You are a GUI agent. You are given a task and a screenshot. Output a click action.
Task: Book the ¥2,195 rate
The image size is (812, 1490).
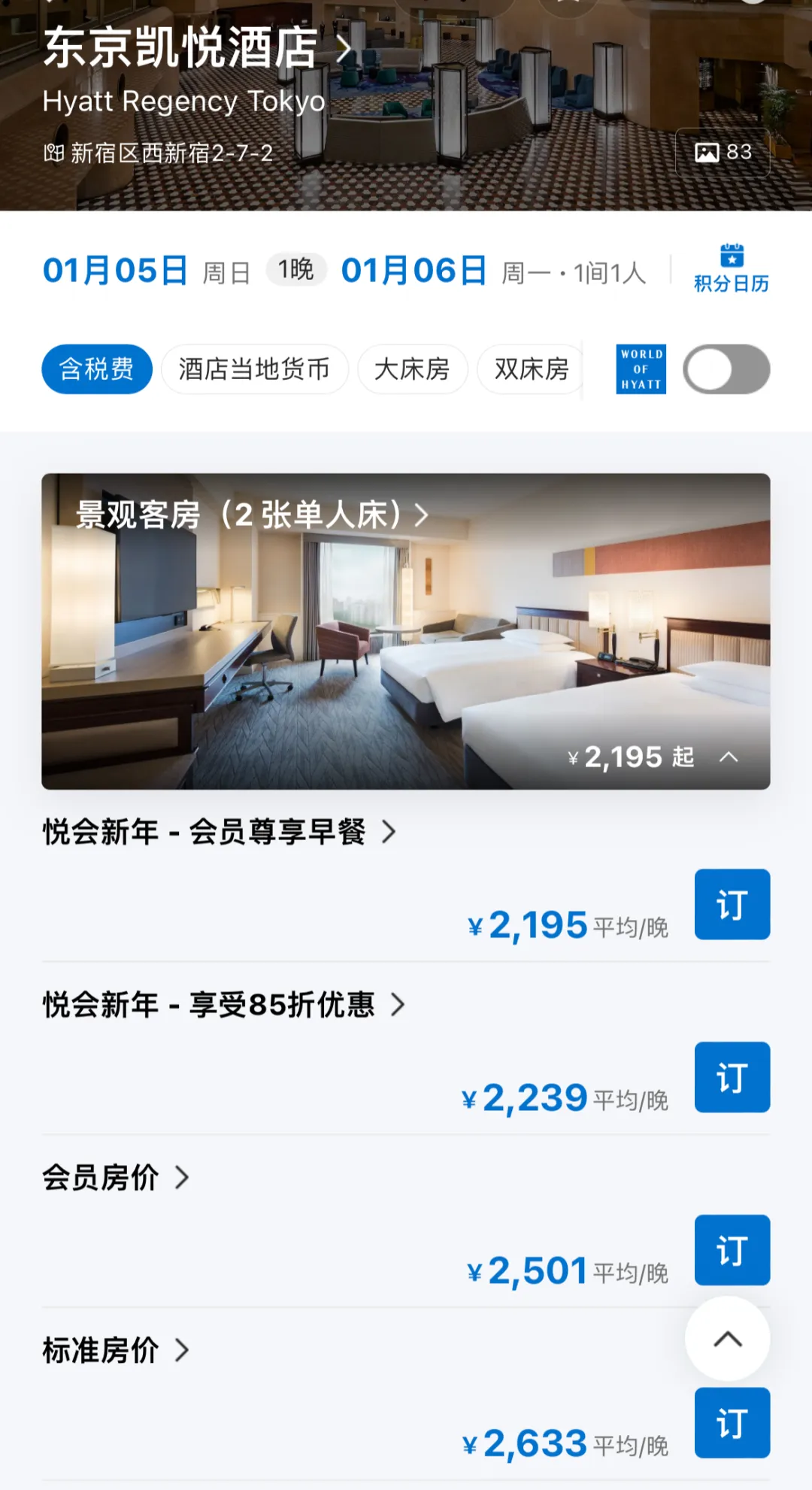point(732,905)
